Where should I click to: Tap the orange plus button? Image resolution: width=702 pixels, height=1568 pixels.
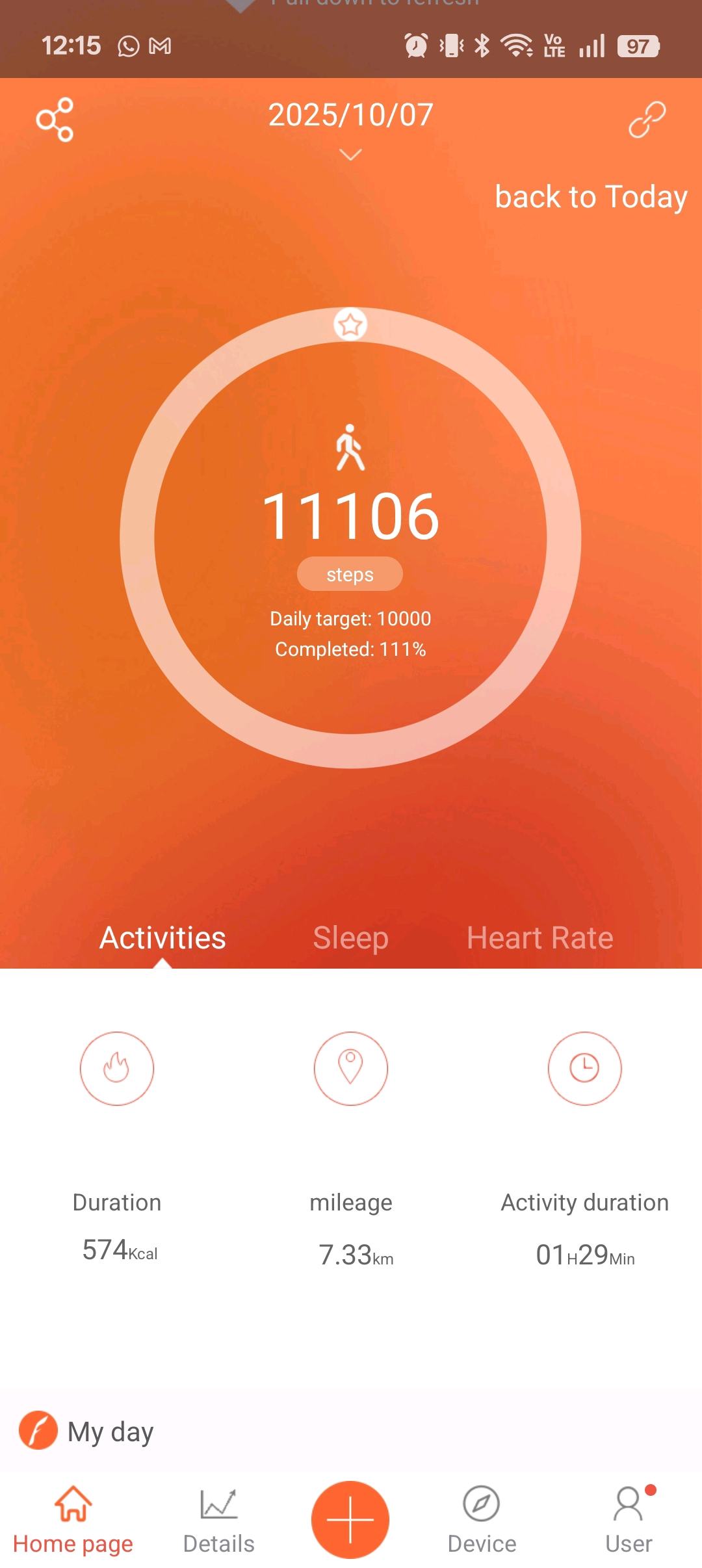point(350,1519)
